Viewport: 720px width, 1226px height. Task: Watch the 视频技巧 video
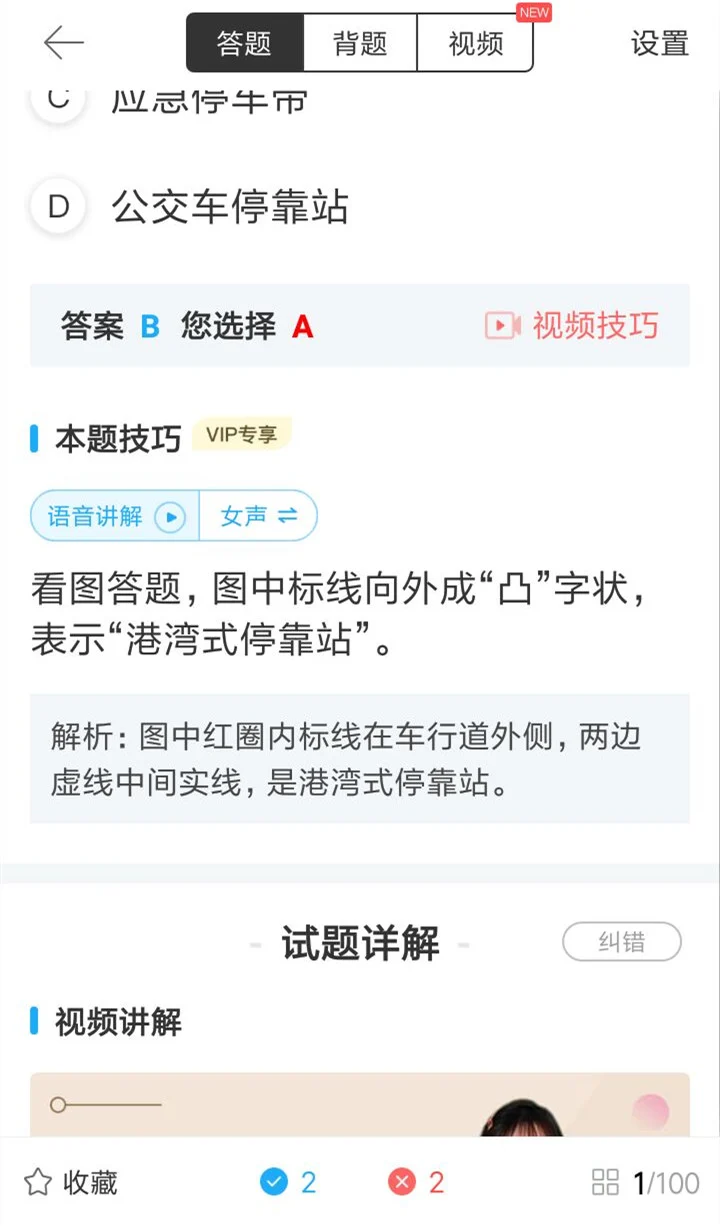coord(572,325)
